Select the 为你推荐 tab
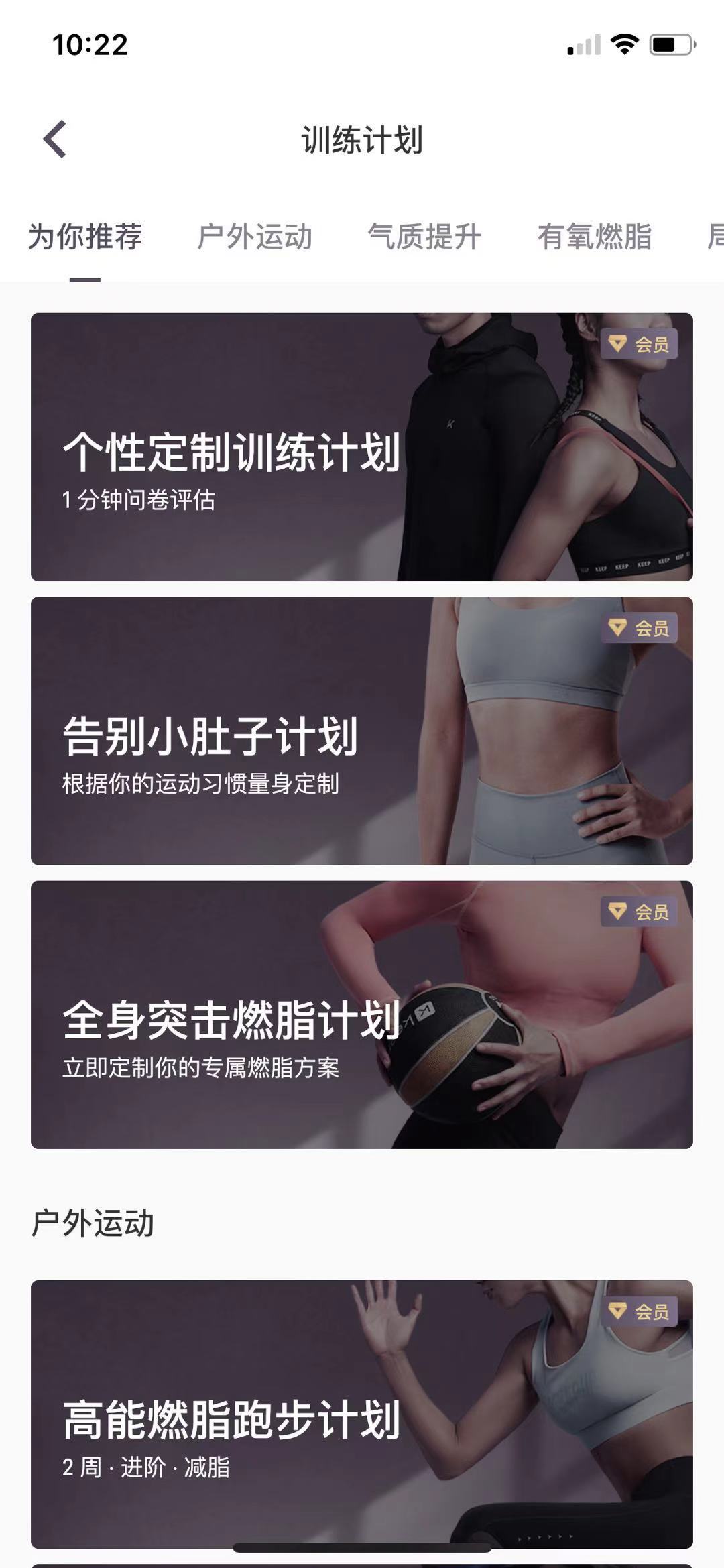Screen dimensions: 724x1568 pos(85,237)
